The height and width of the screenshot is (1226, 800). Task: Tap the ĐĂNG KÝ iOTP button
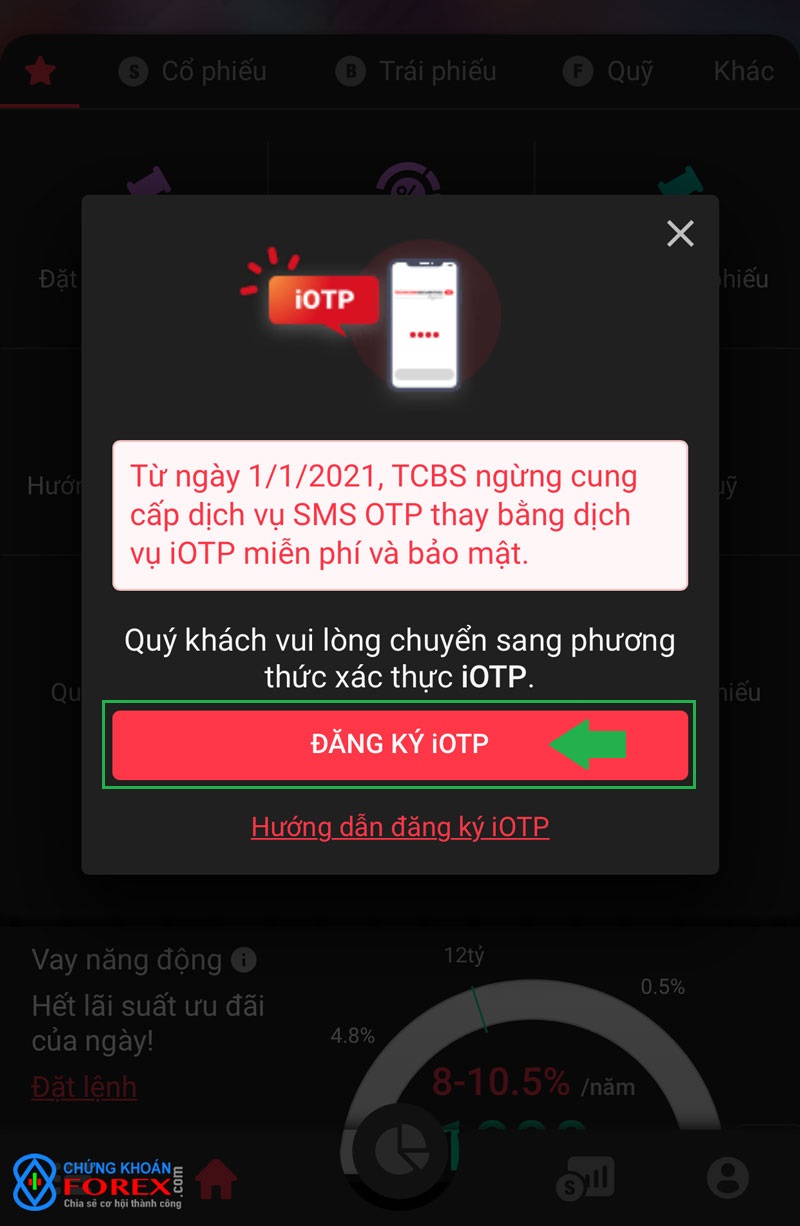(x=399, y=745)
